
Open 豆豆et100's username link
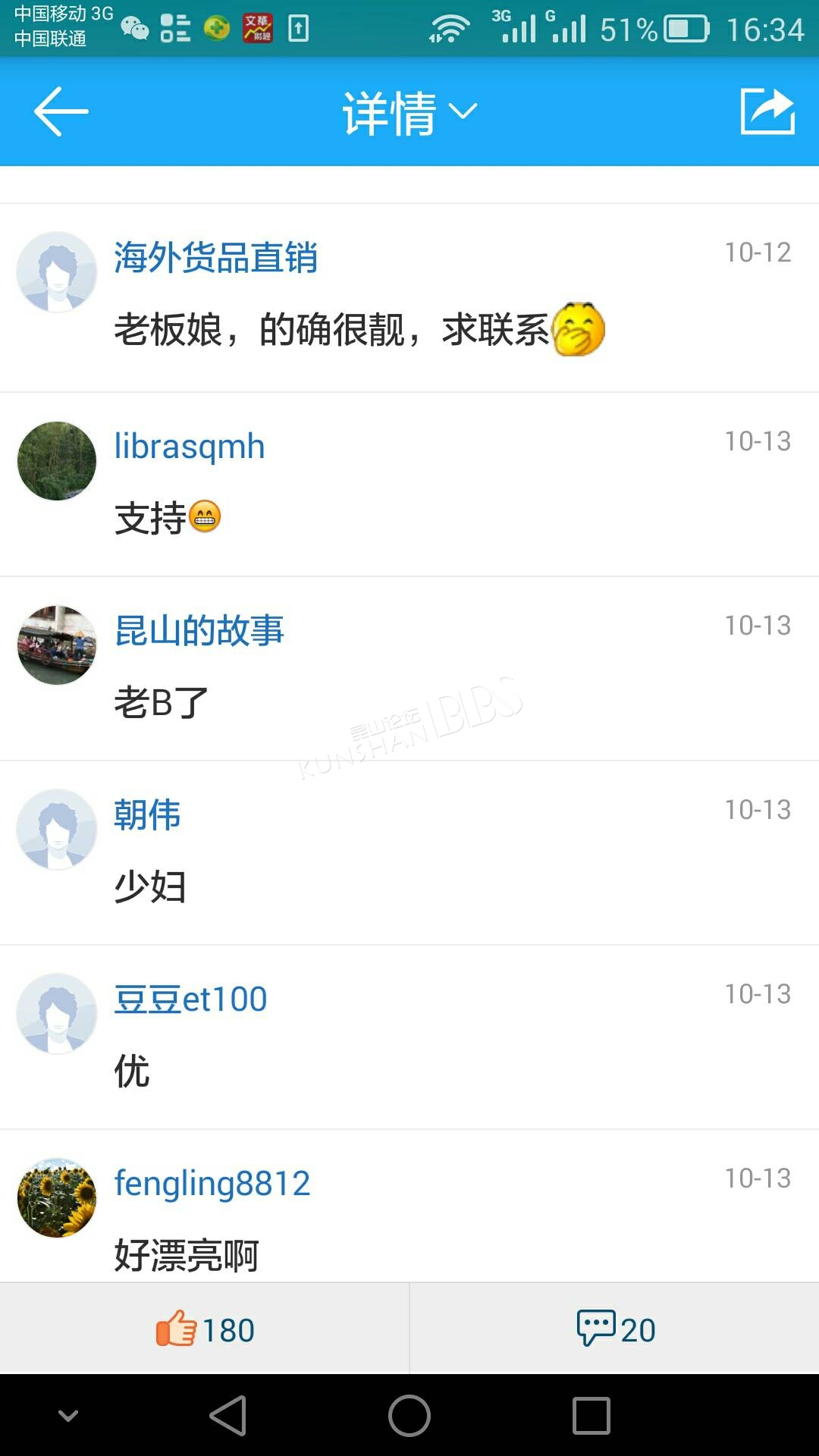190,999
